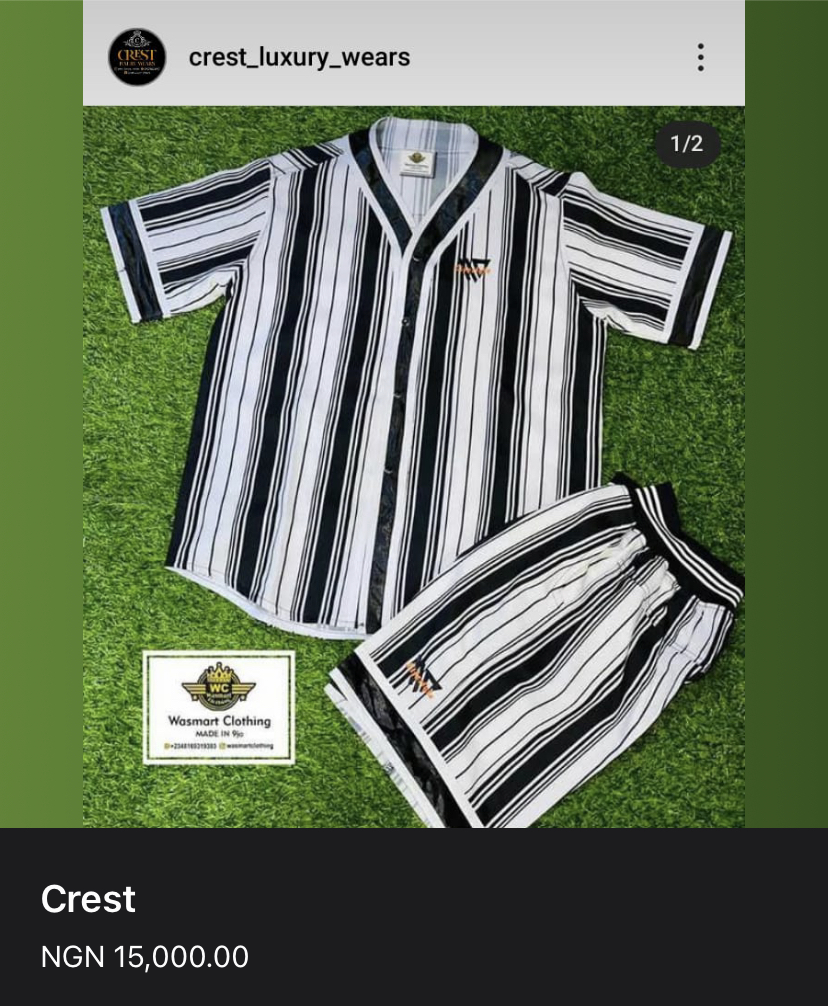Click the Wasmart Clothing MADE IN 9ja card
Image resolution: width=828 pixels, height=1006 pixels.
[x=220, y=706]
